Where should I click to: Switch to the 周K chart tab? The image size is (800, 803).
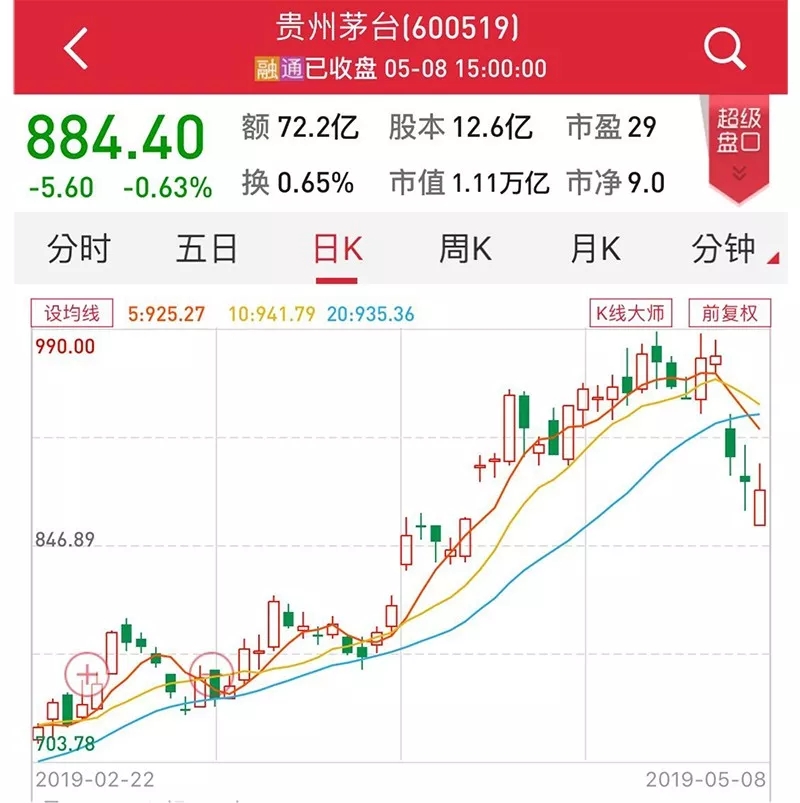pyautogui.click(x=465, y=249)
